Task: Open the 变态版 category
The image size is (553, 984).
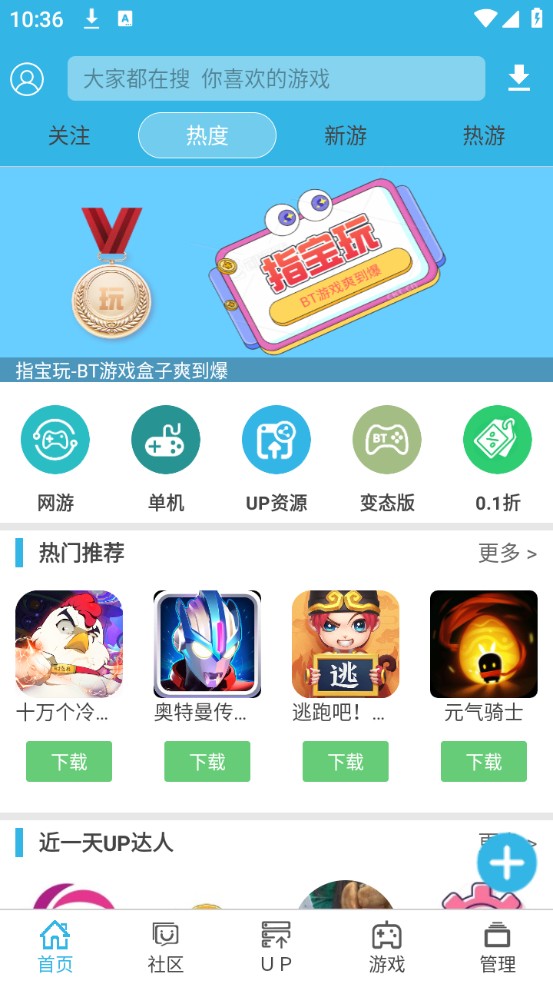Action: [x=387, y=459]
